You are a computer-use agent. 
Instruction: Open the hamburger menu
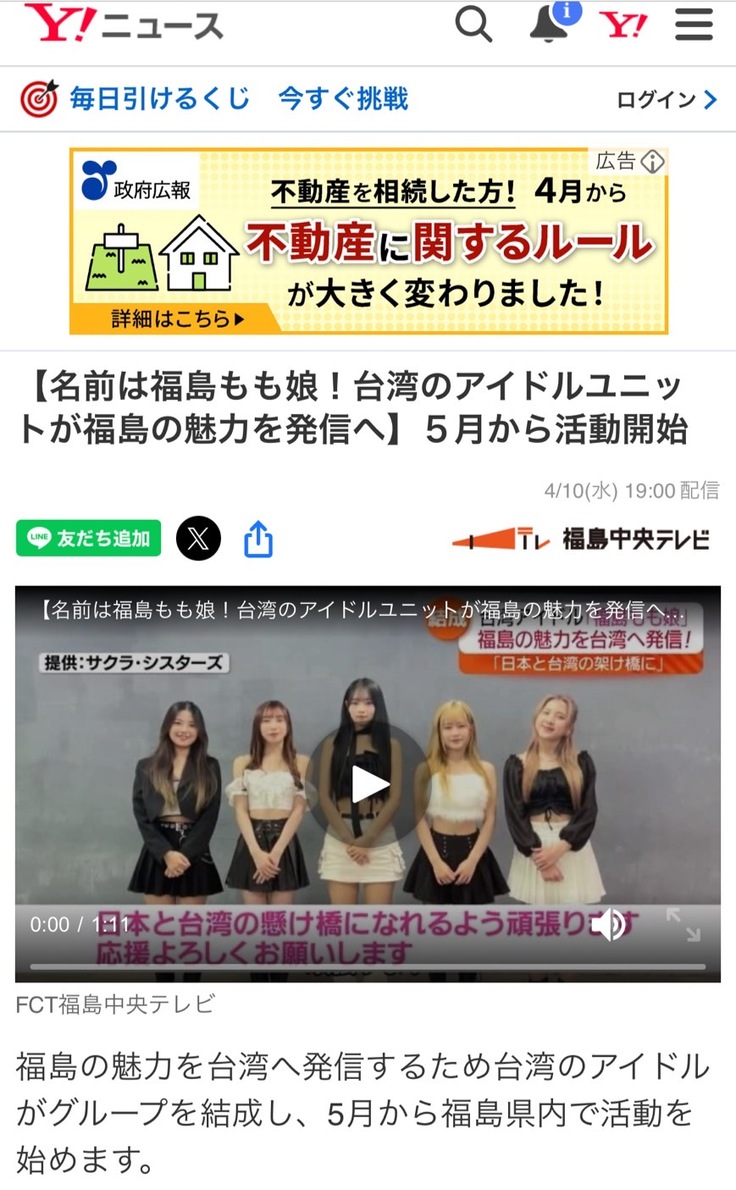coord(694,24)
